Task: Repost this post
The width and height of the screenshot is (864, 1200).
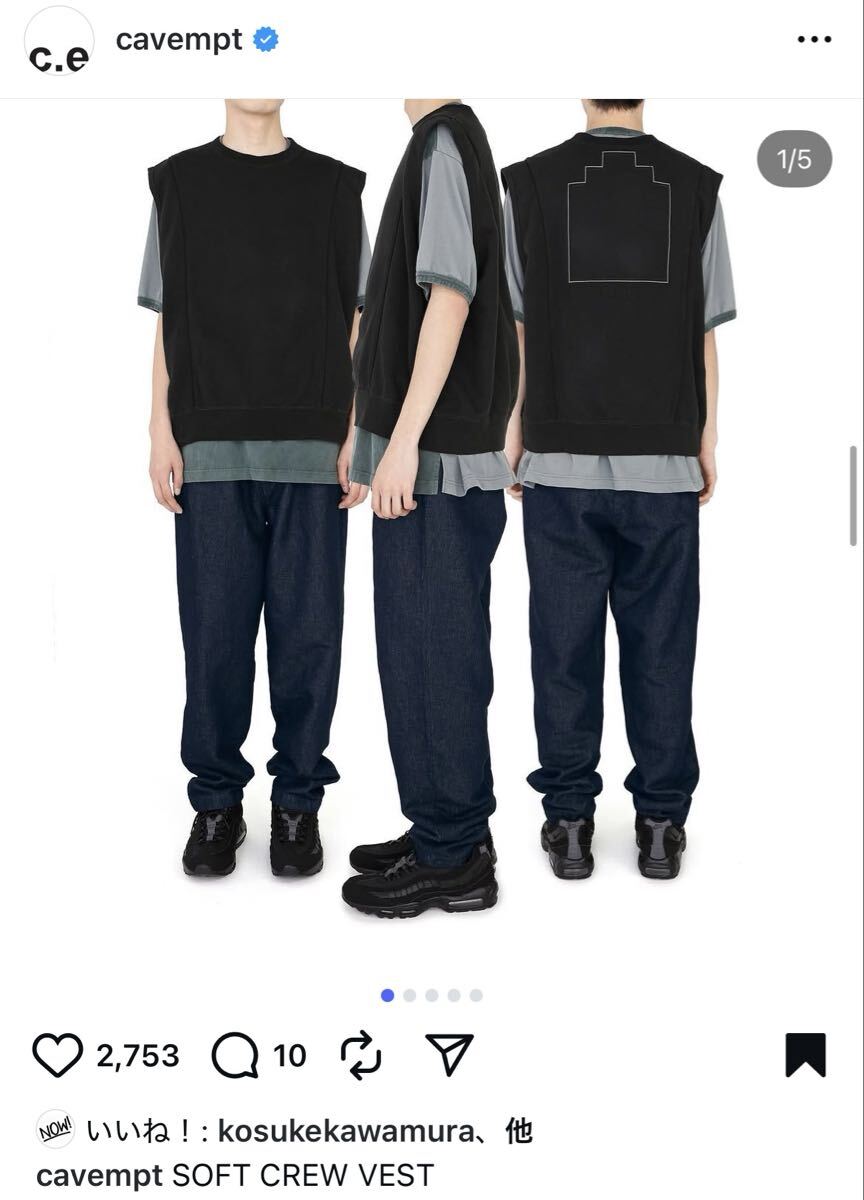Action: point(361,1055)
